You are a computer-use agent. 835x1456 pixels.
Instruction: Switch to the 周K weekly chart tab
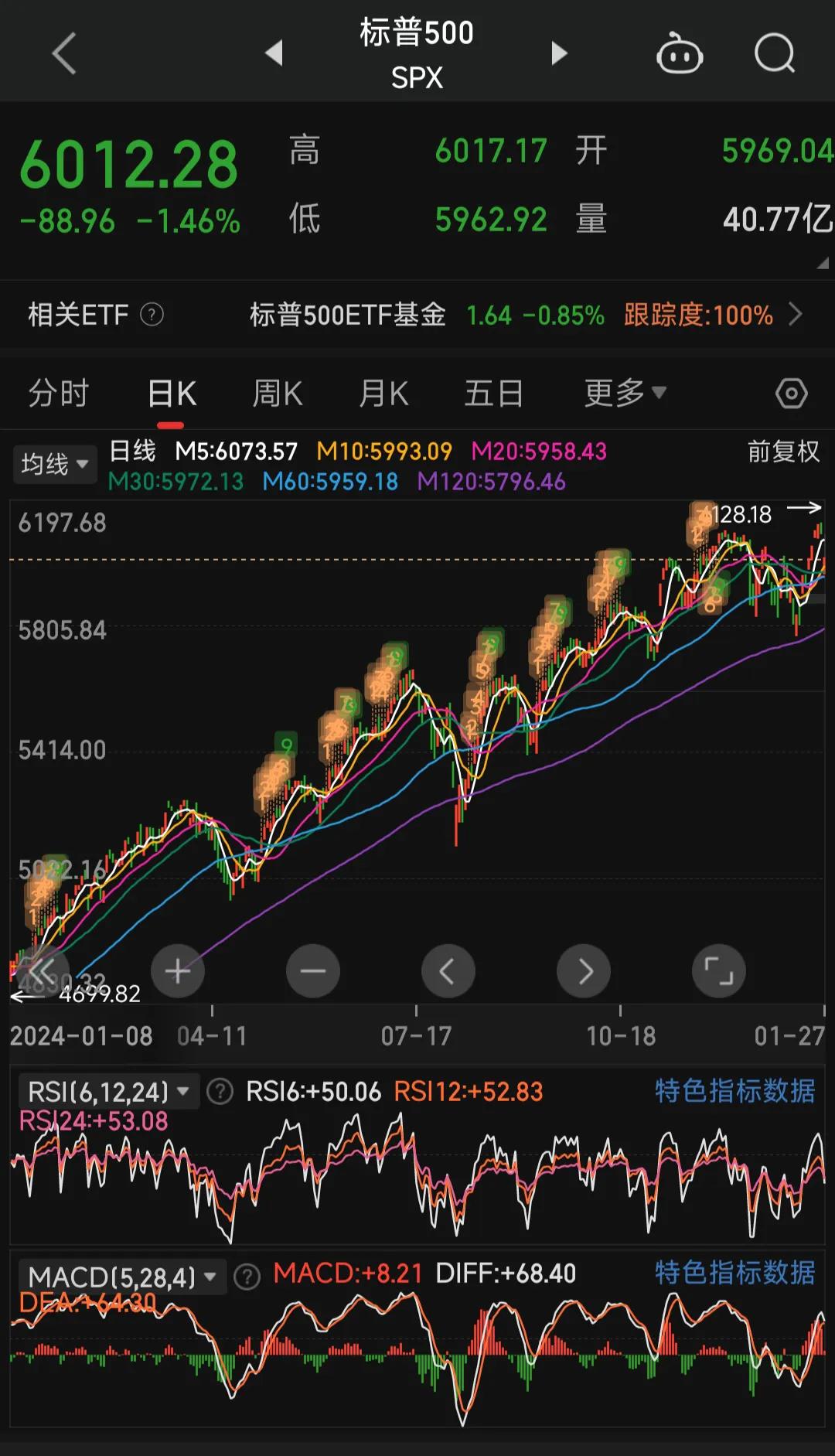pos(277,393)
